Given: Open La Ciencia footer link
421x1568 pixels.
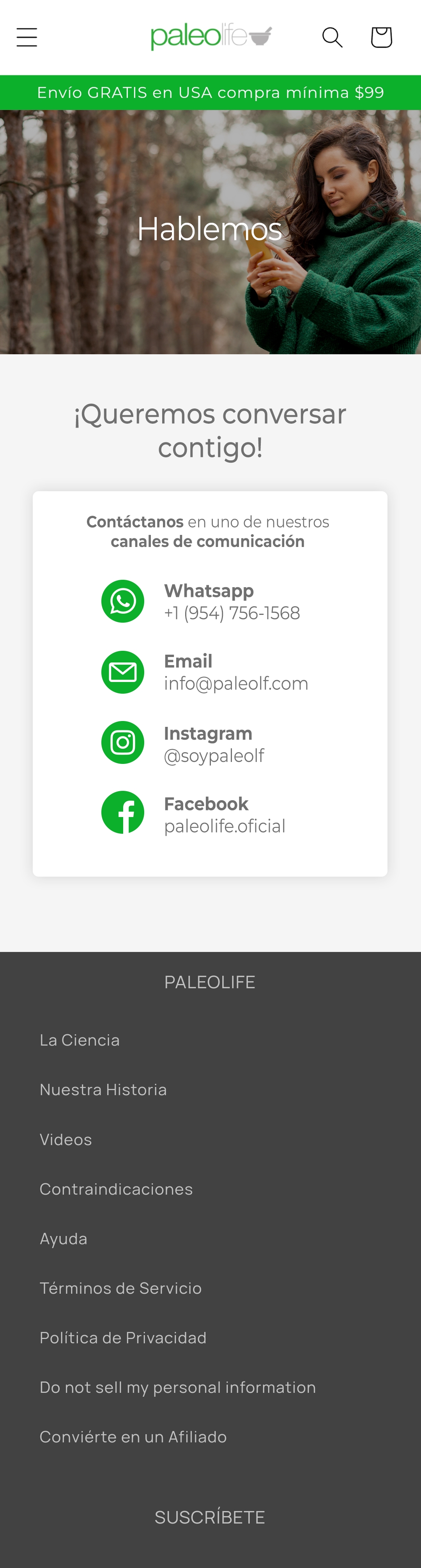Looking at the screenshot, I should [80, 1040].
